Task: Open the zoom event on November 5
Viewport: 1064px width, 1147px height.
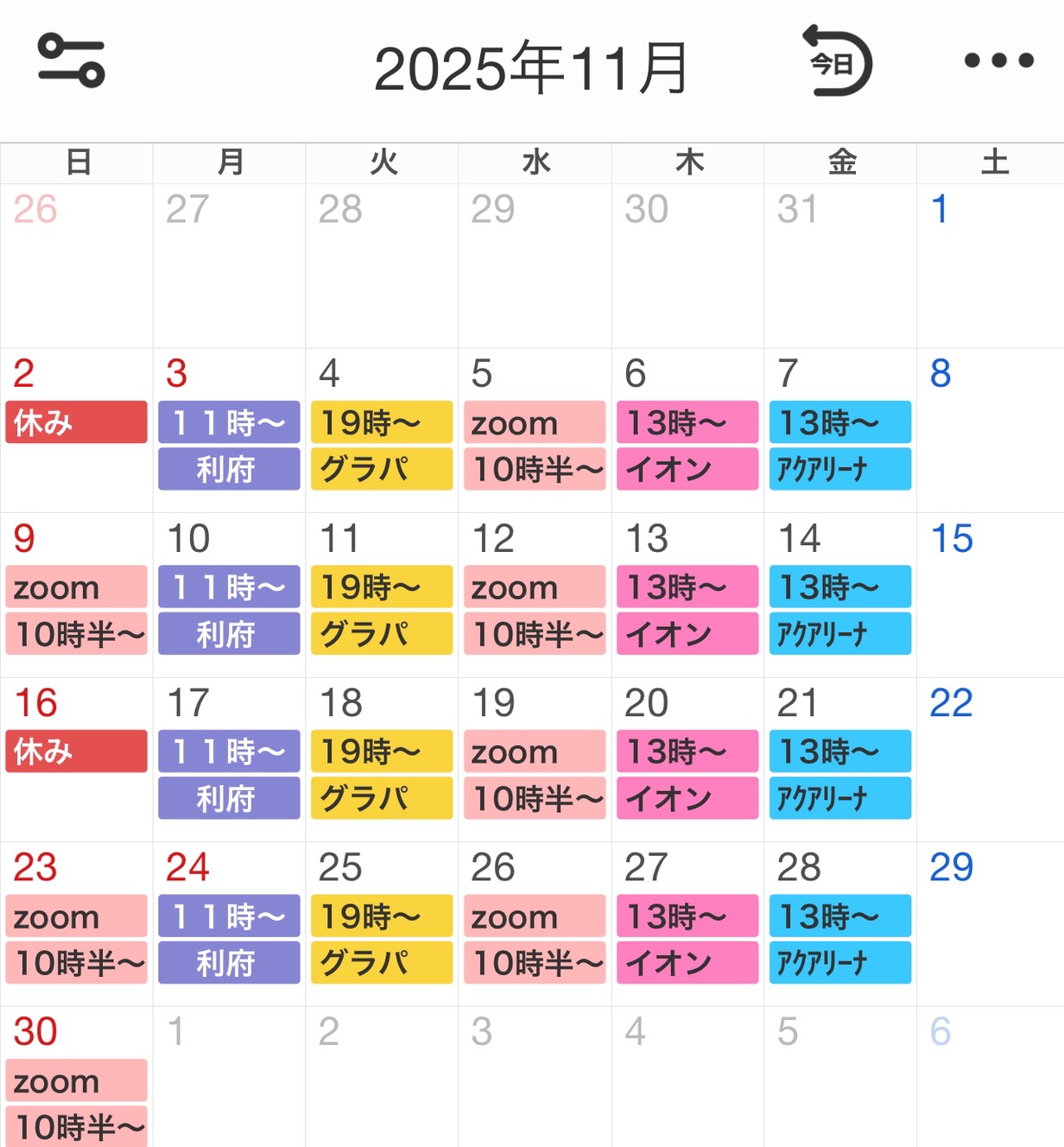Action: click(535, 422)
